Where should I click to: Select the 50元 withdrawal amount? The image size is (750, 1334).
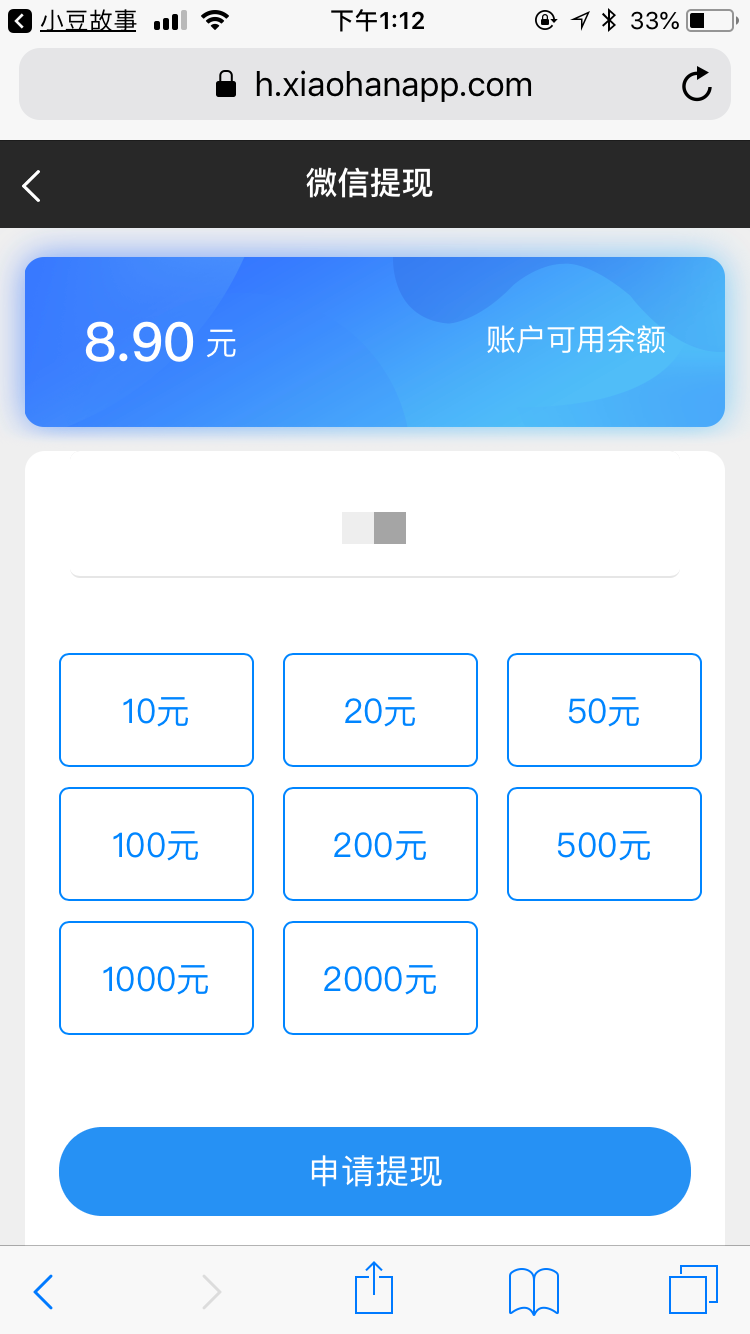[604, 710]
